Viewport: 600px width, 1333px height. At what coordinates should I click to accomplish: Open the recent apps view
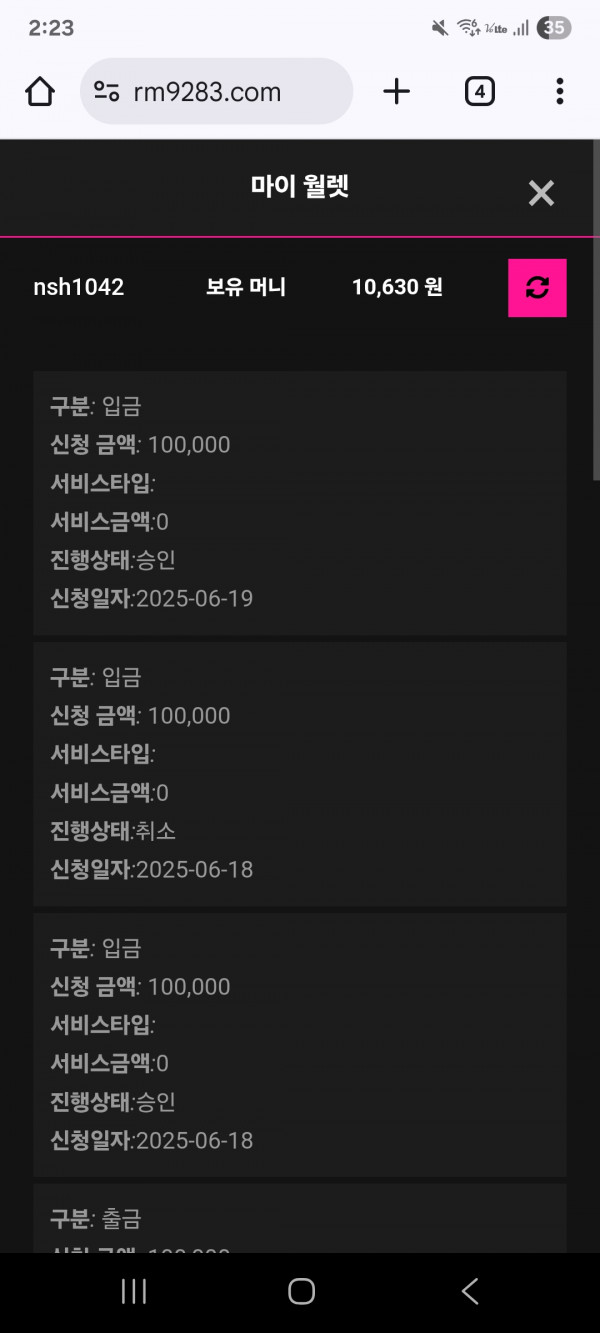(134, 1291)
